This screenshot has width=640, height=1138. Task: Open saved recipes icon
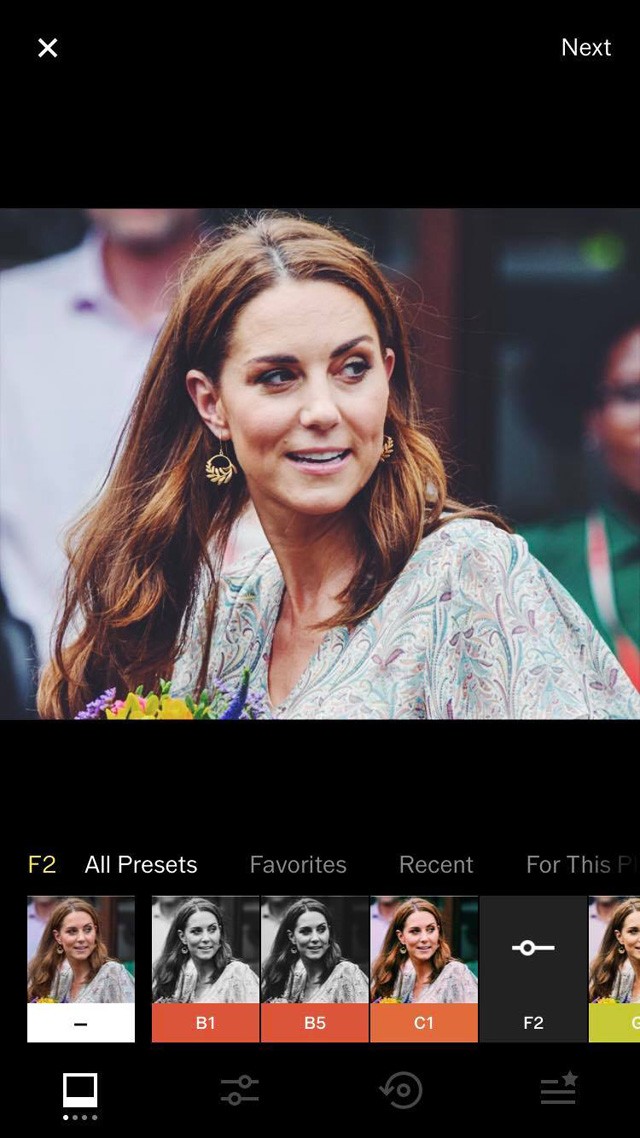tap(559, 1088)
